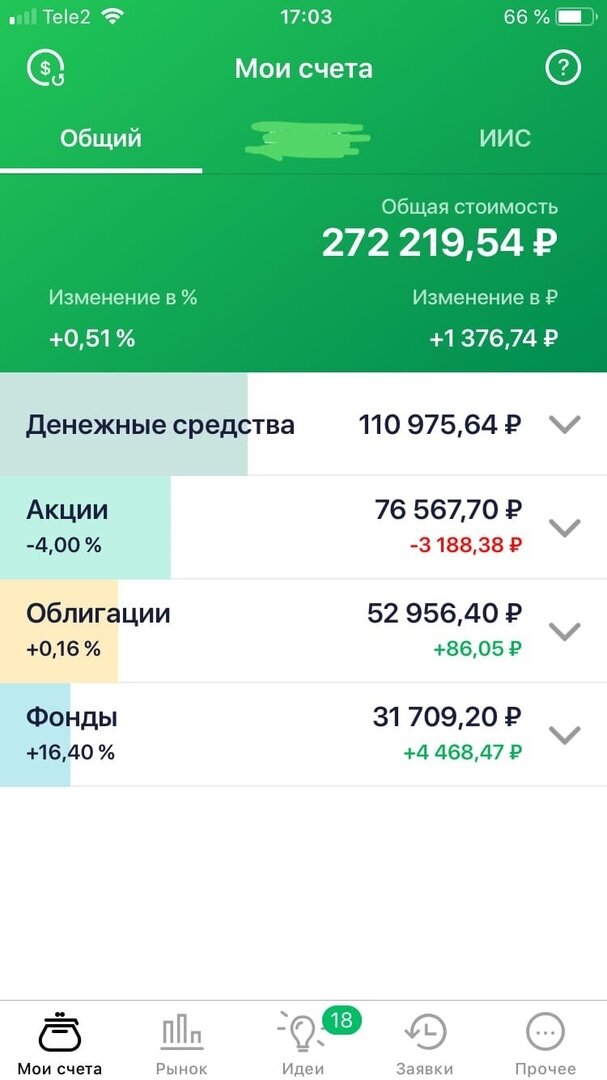This screenshot has height=1080, width=607.
Task: Switch to the ИИС account tab
Action: [x=505, y=138]
